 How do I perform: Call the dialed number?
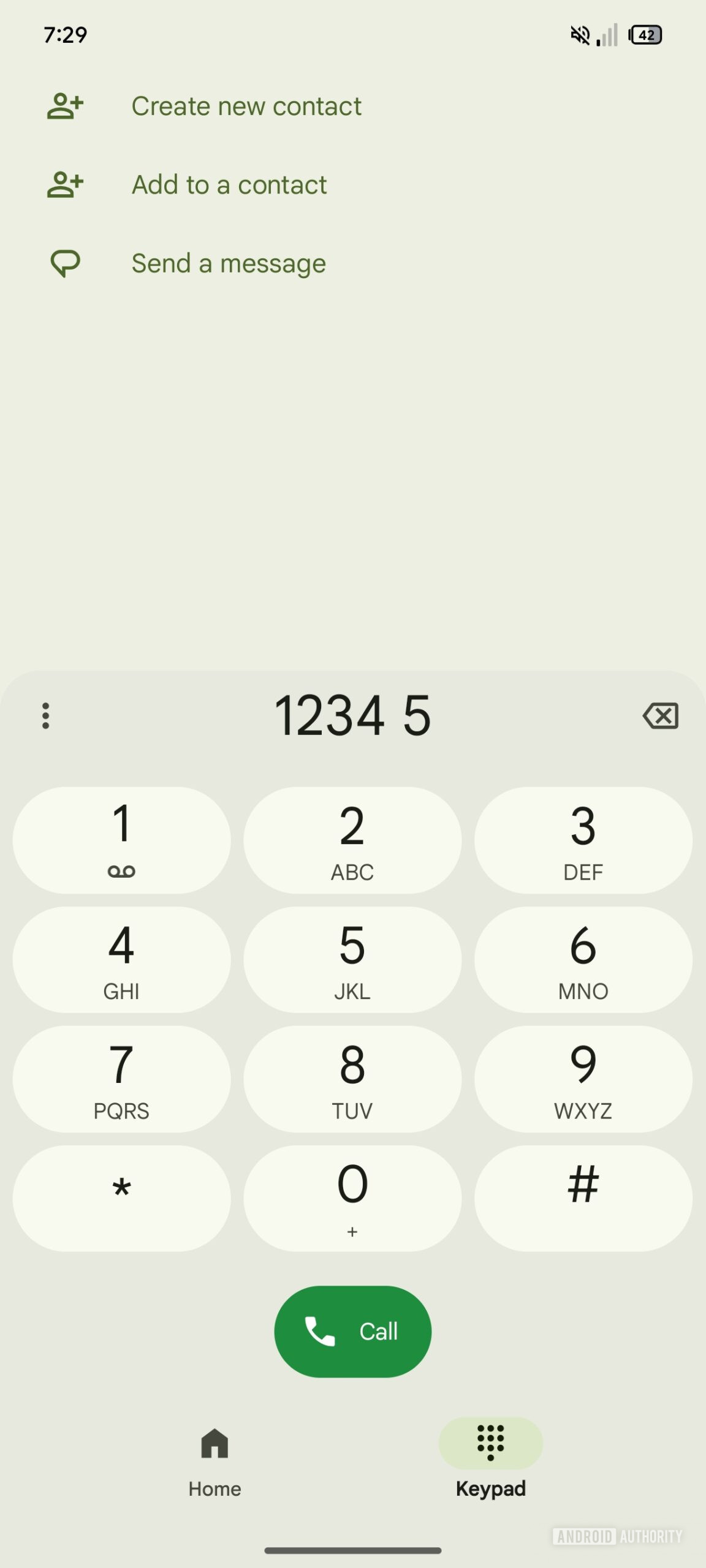point(352,1332)
